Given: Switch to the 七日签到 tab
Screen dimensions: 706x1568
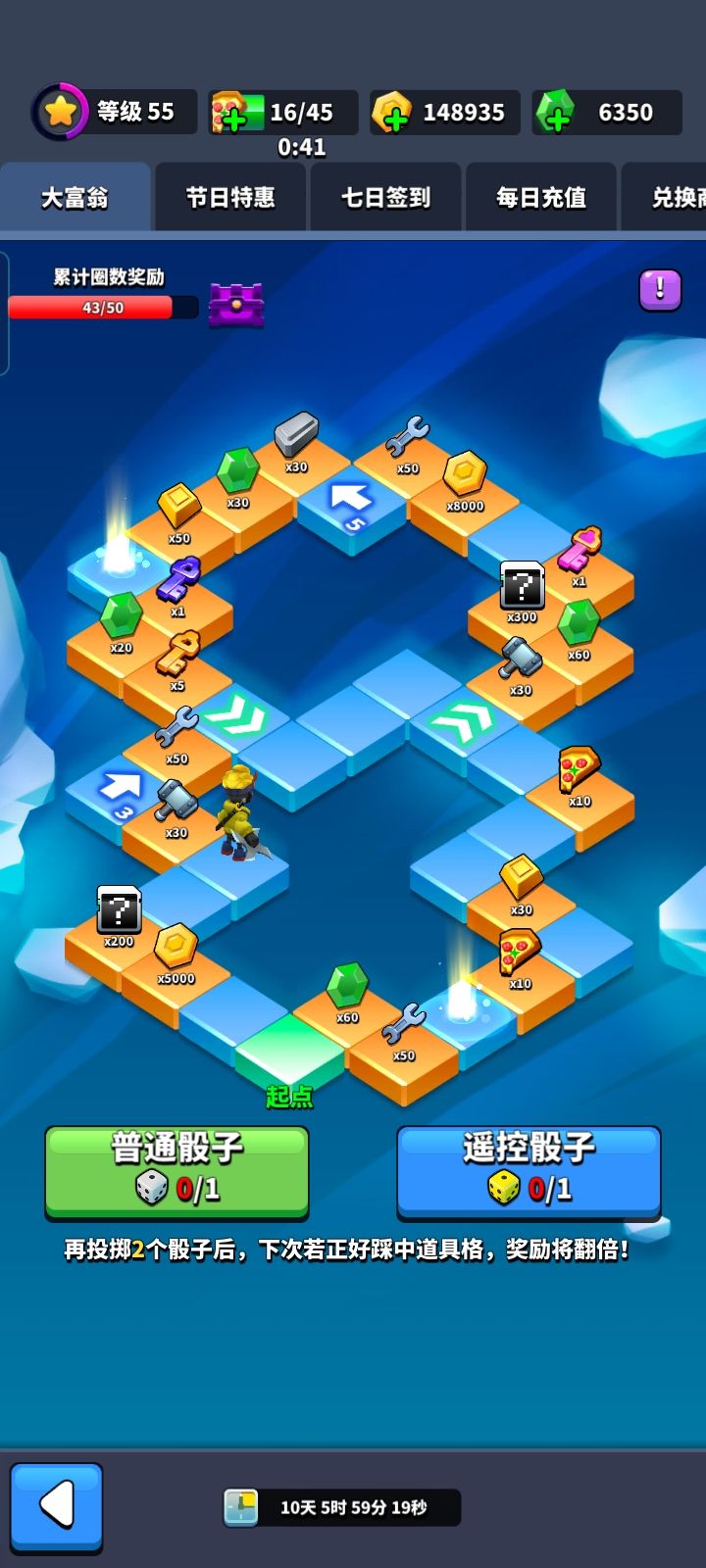Looking at the screenshot, I should click(385, 197).
